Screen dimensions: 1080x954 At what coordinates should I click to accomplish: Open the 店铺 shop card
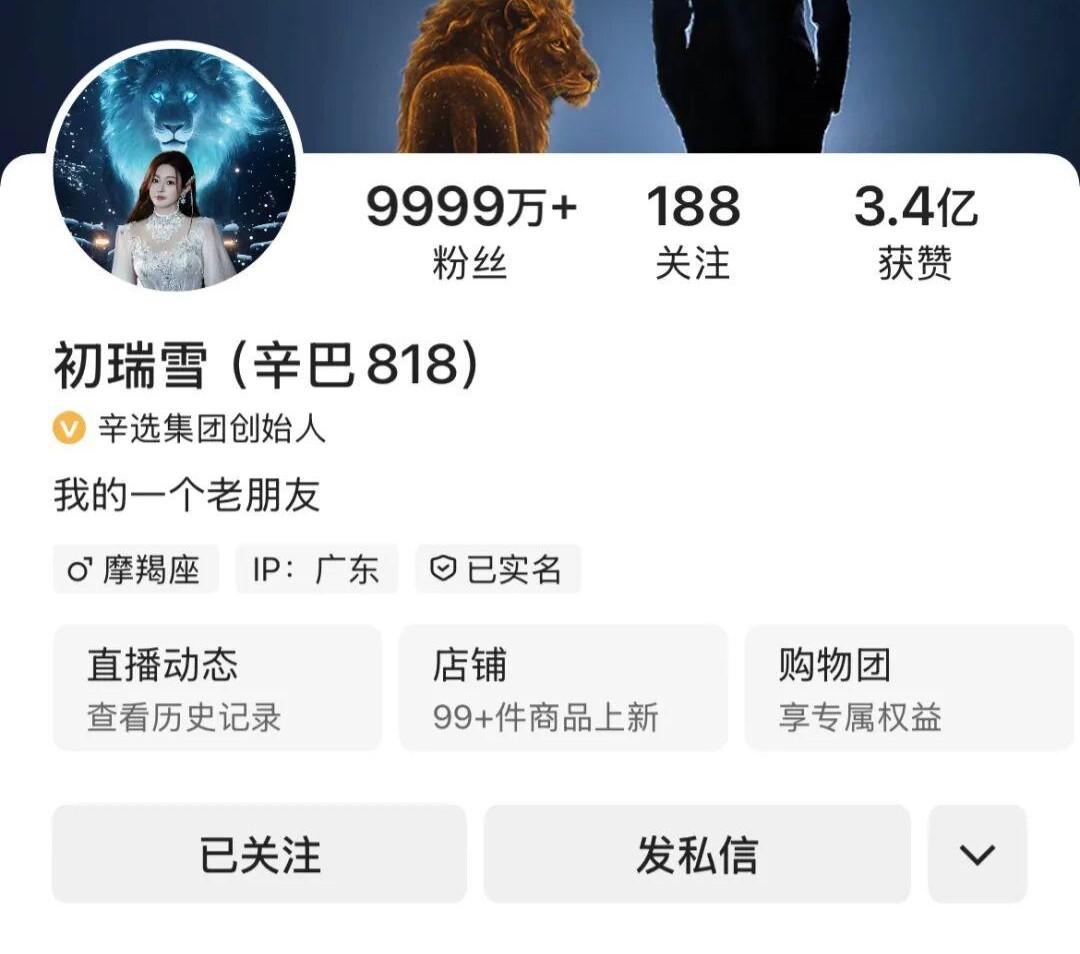[x=563, y=688]
